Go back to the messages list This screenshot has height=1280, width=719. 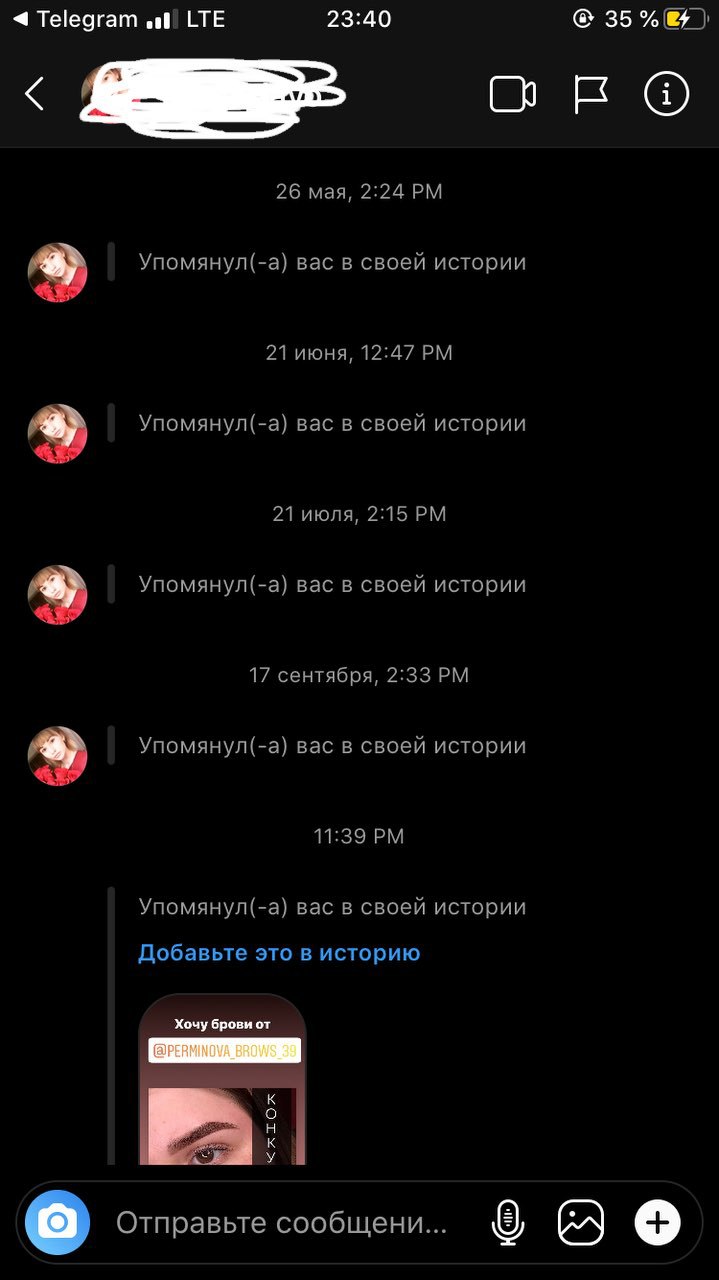[34, 95]
